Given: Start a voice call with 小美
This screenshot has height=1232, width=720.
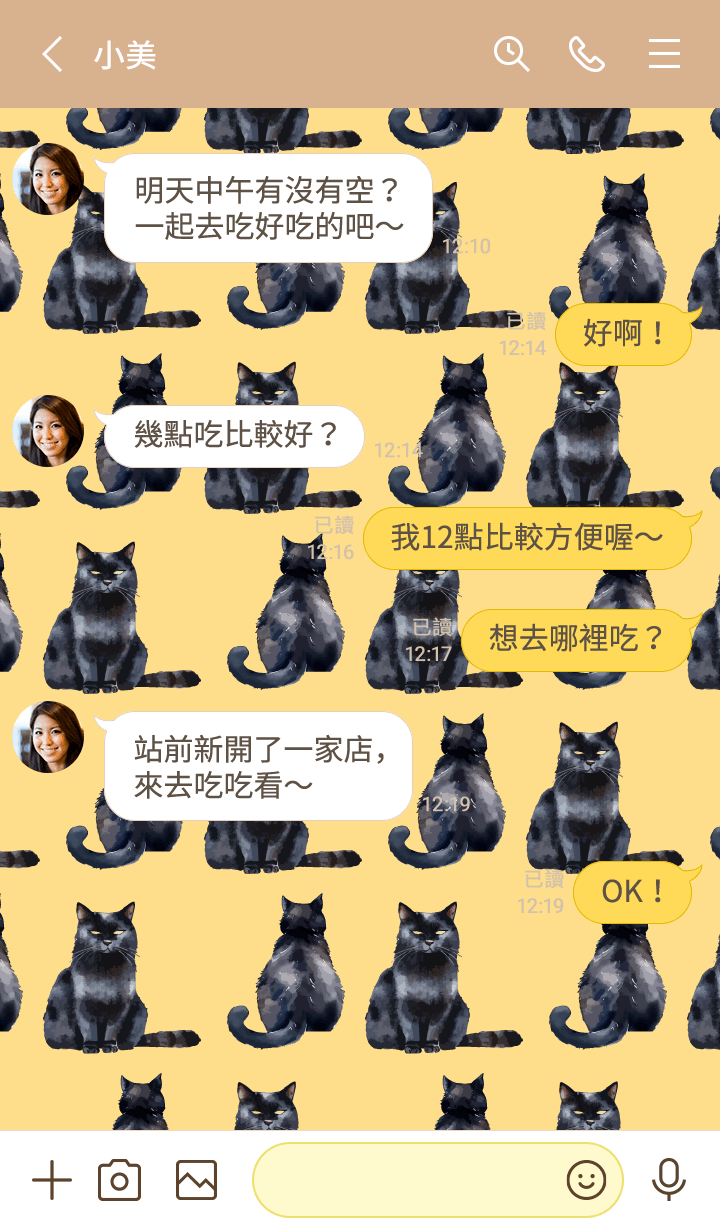Looking at the screenshot, I should pos(587,54).
